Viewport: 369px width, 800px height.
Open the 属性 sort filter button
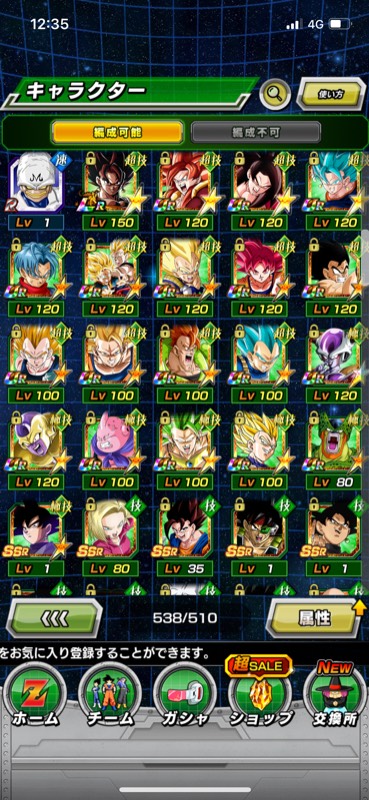click(315, 618)
